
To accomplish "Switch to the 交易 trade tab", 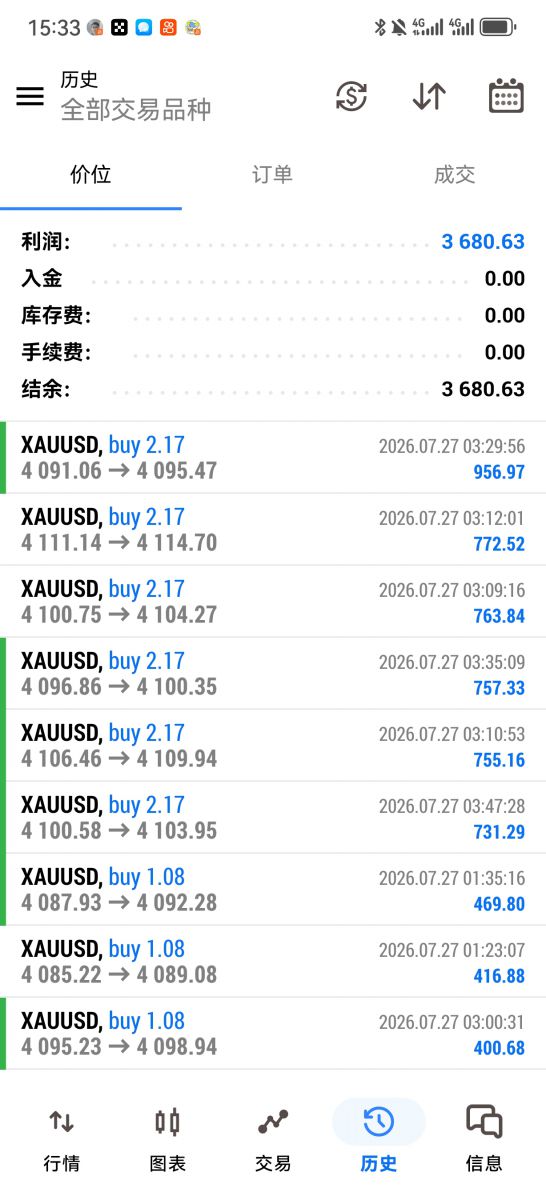I will click(x=273, y=1139).
